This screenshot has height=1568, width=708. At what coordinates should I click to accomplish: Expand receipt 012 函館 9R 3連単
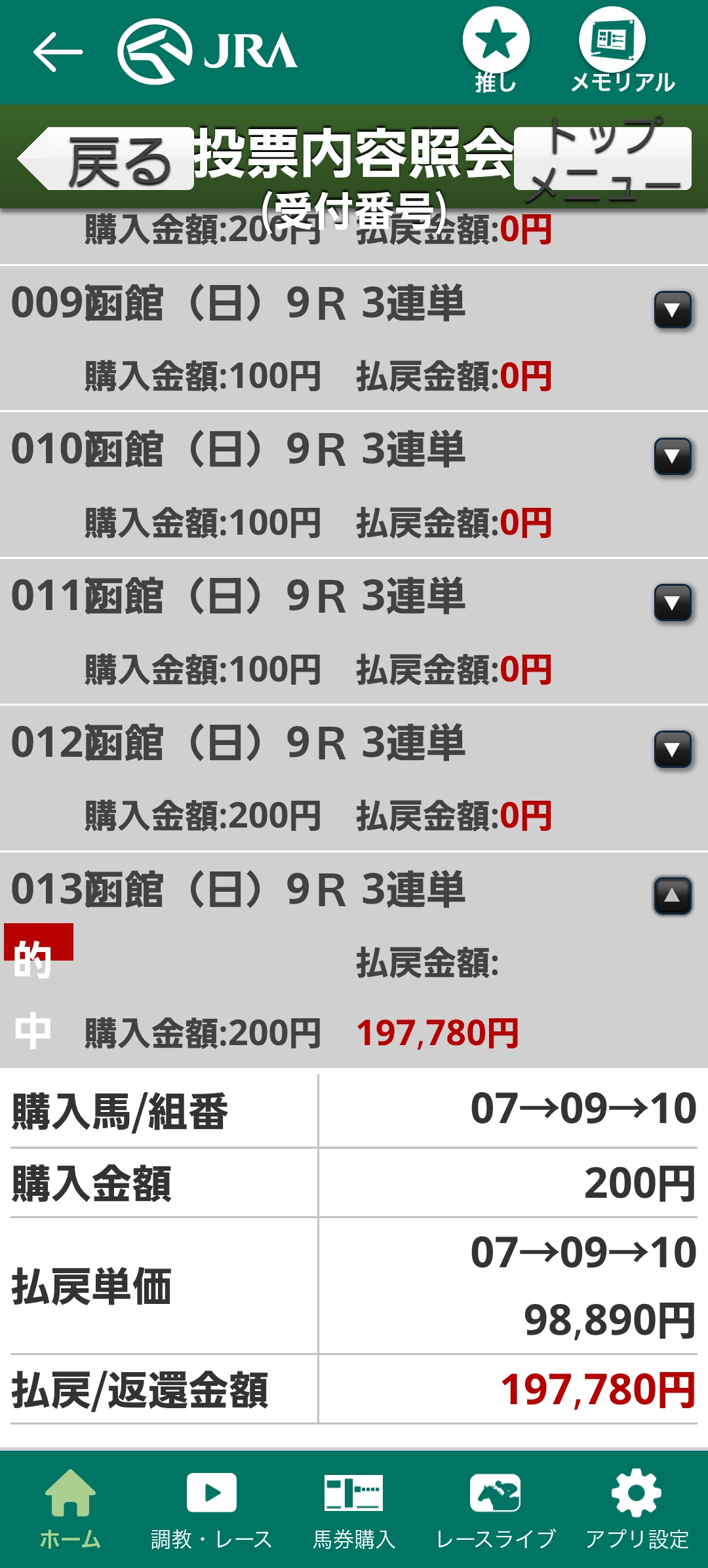click(x=673, y=750)
